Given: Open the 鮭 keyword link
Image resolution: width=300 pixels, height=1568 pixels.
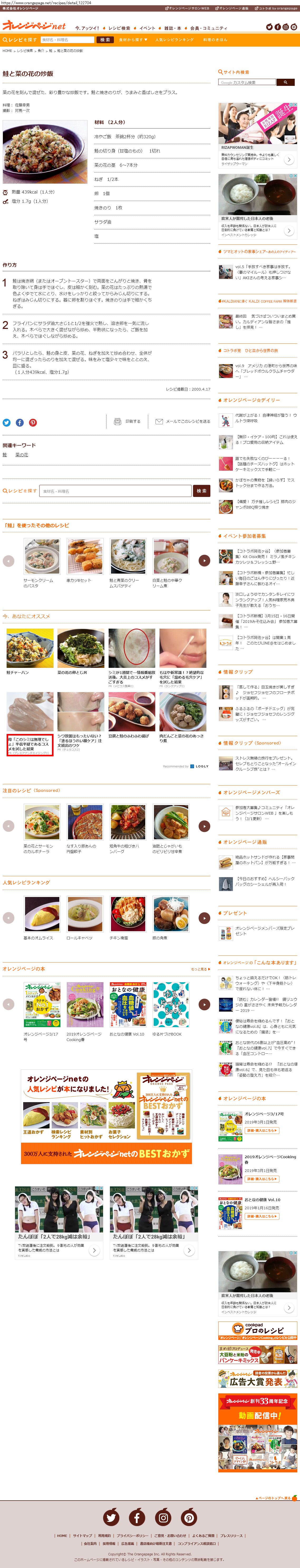Looking at the screenshot, I should tap(5, 455).
